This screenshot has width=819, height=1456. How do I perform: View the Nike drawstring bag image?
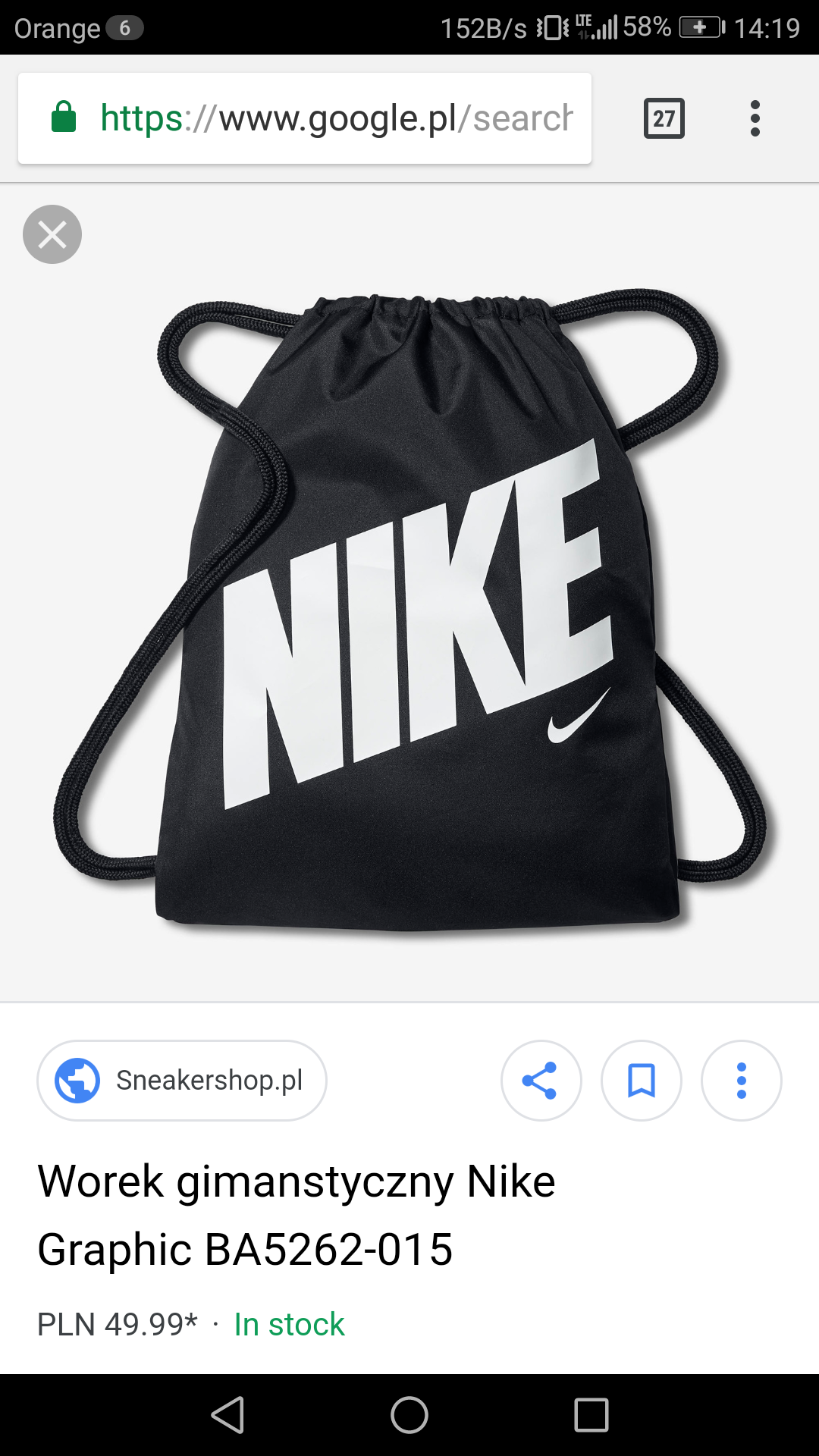point(409,607)
